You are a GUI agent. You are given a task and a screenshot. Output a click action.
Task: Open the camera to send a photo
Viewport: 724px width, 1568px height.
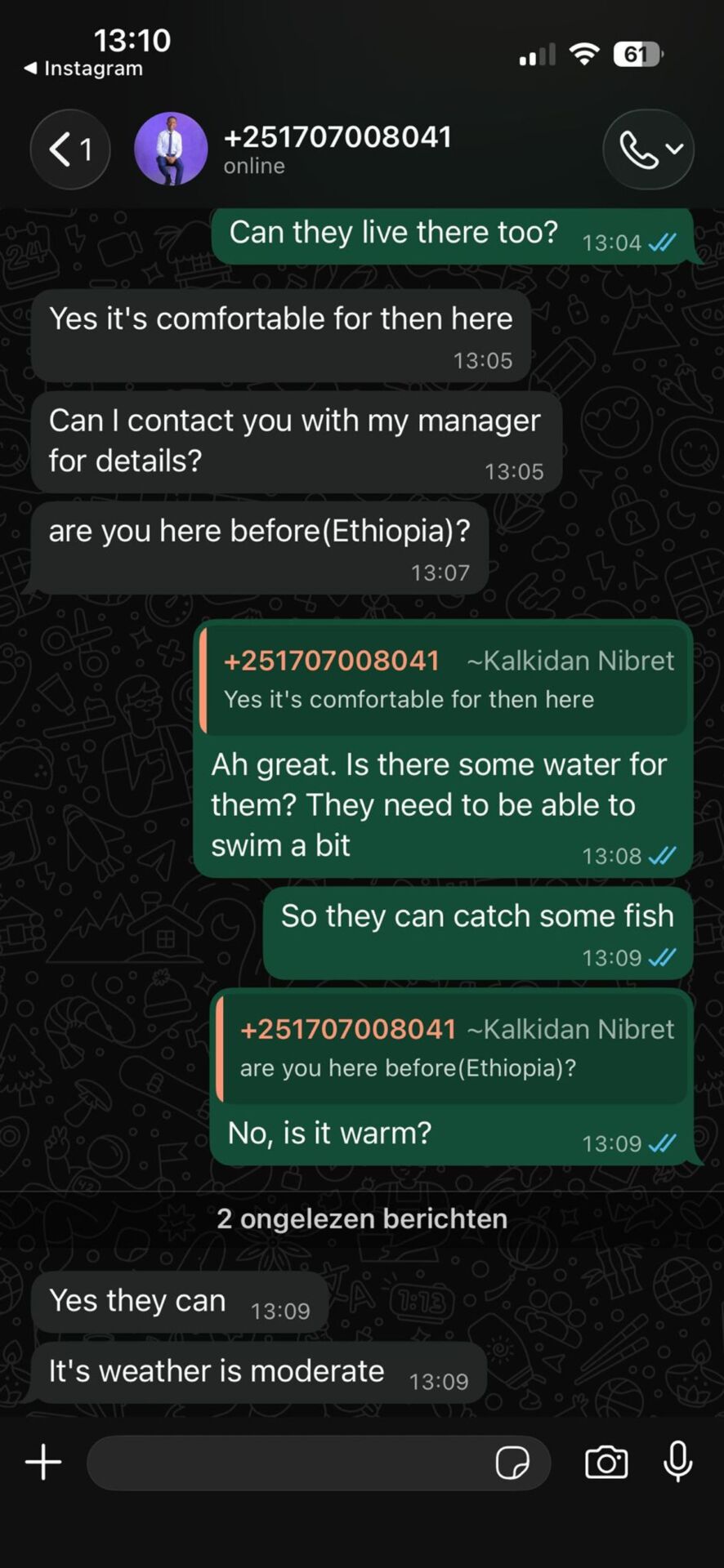point(606,1463)
